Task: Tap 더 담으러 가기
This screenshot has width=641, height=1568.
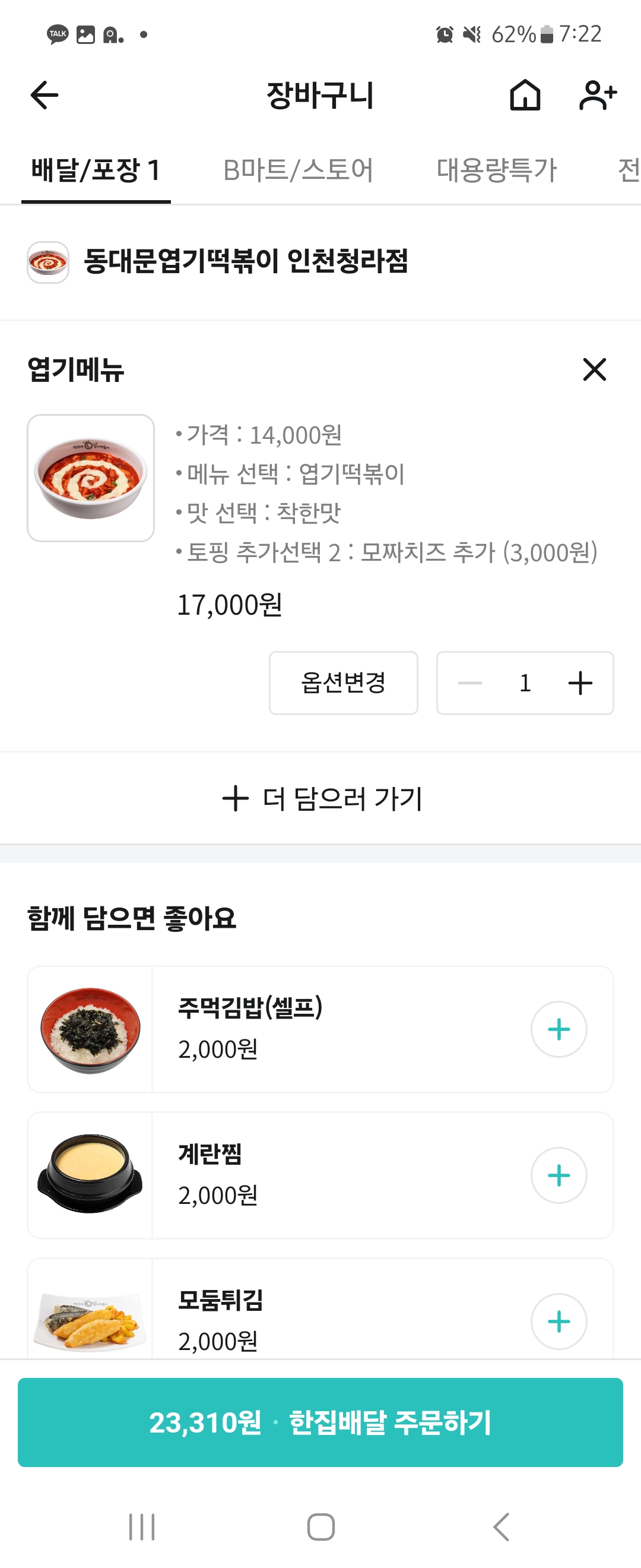Action: (321, 798)
